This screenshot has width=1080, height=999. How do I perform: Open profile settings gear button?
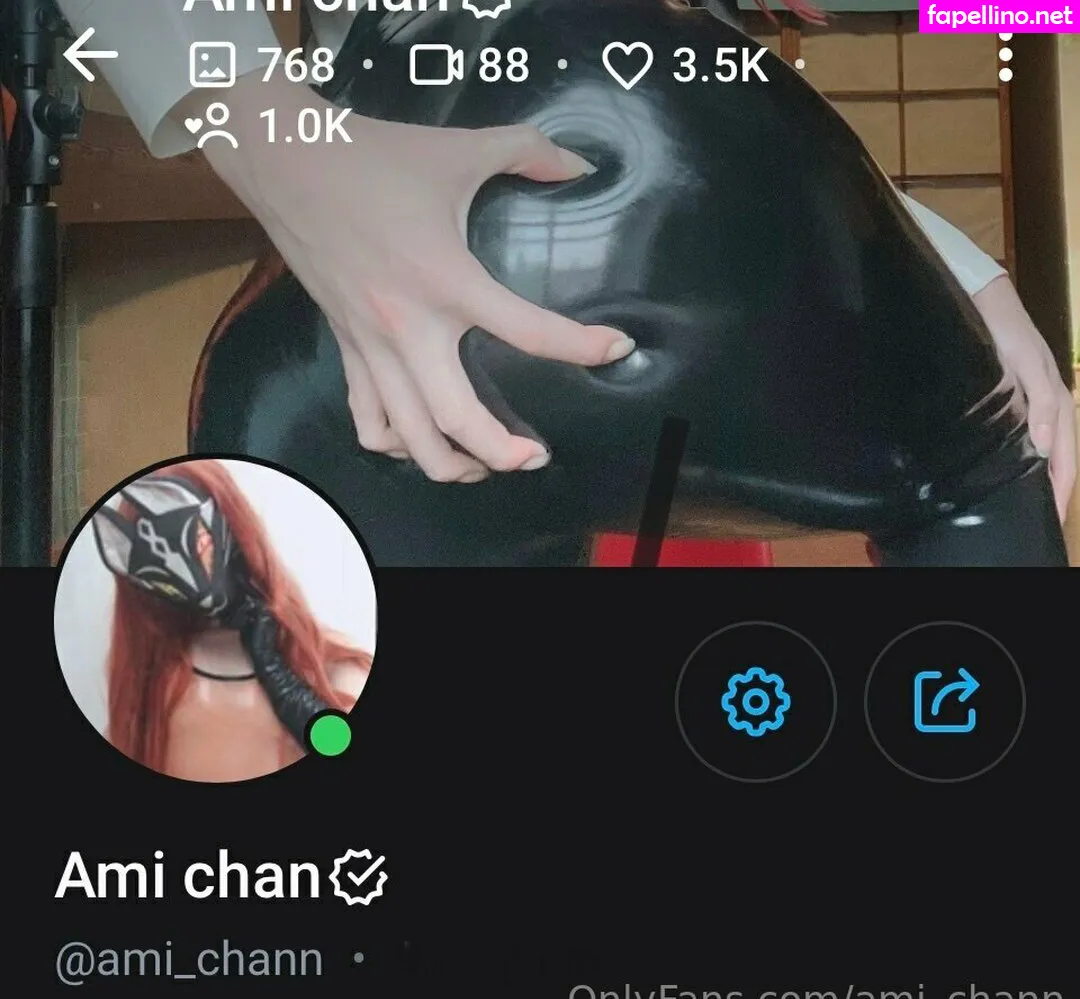click(x=755, y=702)
